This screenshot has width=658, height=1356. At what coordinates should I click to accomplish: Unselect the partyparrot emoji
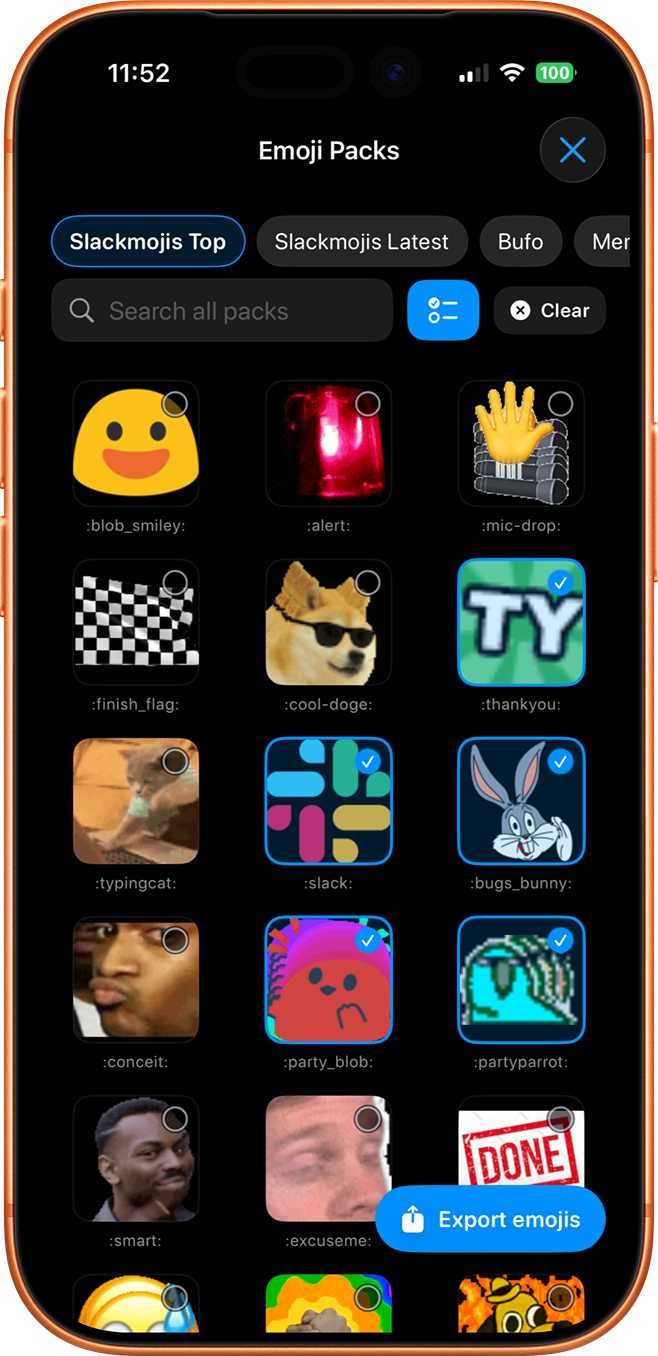pyautogui.click(x=521, y=980)
